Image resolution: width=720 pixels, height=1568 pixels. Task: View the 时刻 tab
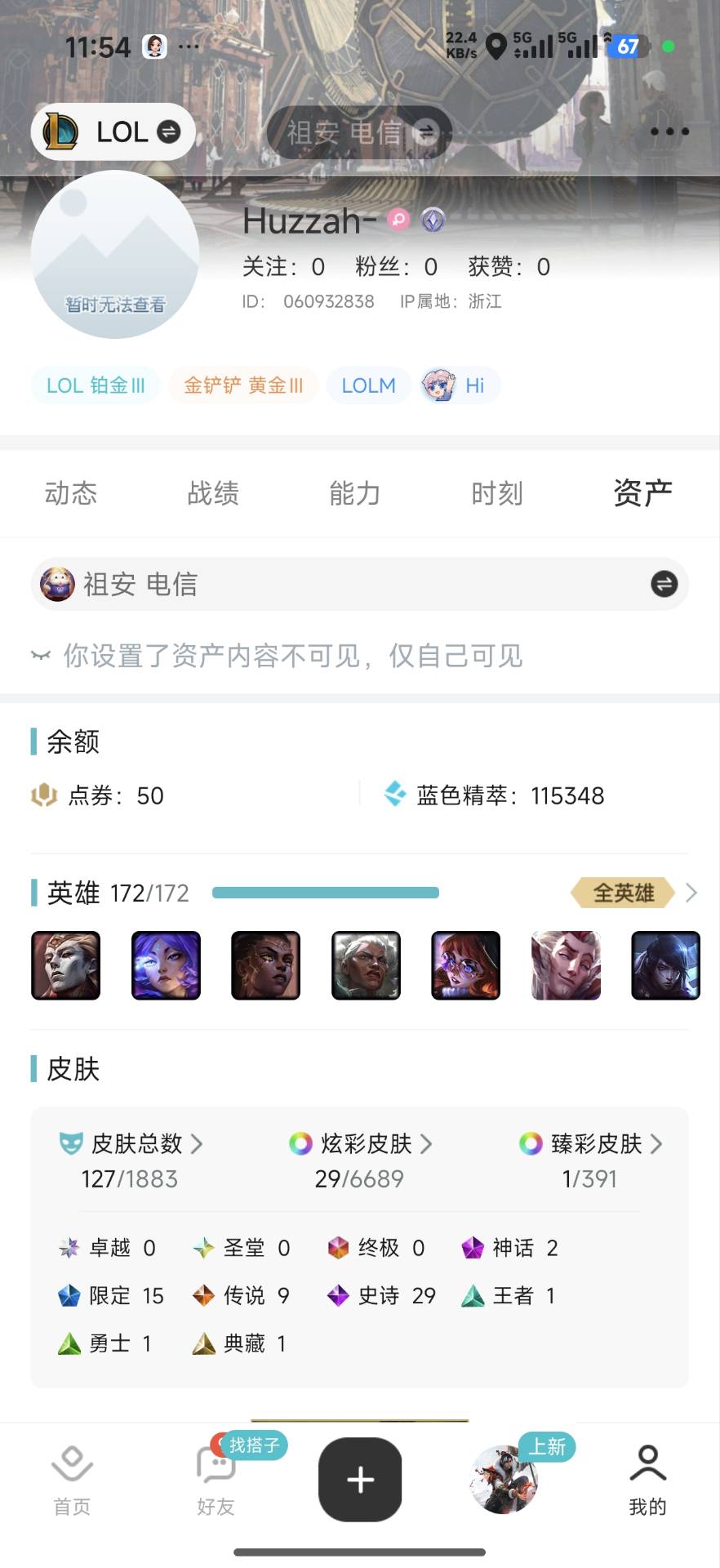(x=497, y=493)
